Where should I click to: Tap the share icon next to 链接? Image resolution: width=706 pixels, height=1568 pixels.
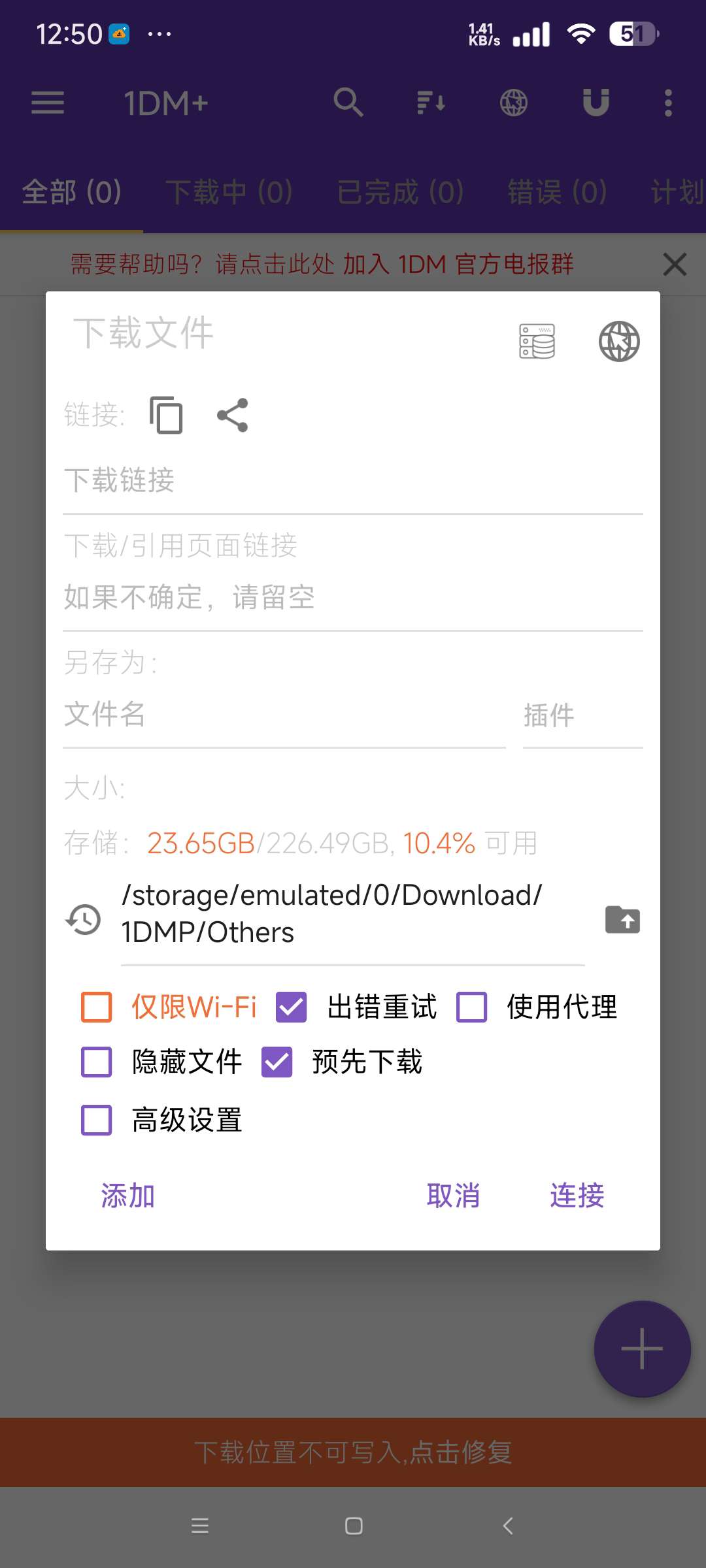(233, 415)
